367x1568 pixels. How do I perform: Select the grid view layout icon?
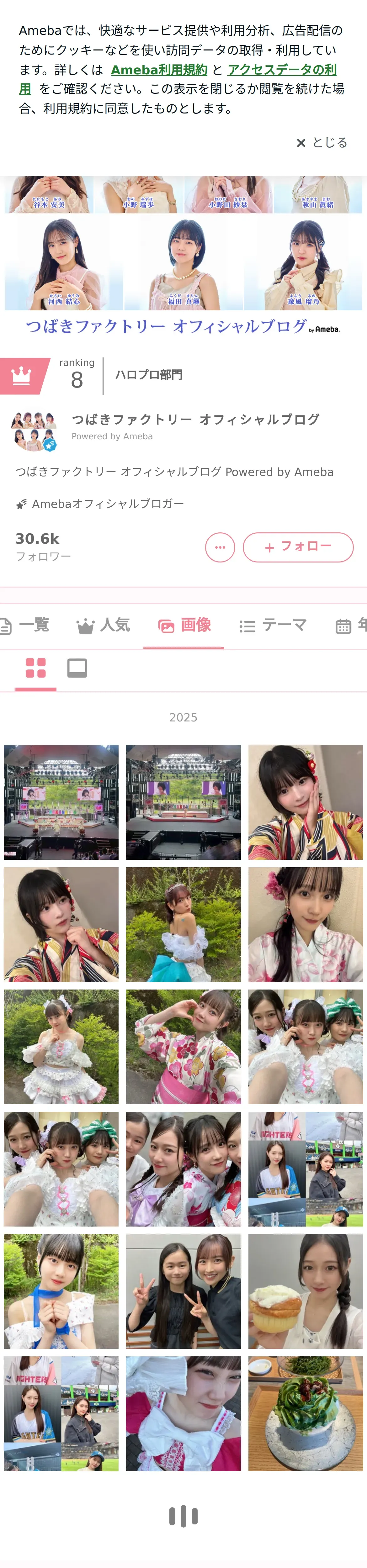click(x=36, y=668)
